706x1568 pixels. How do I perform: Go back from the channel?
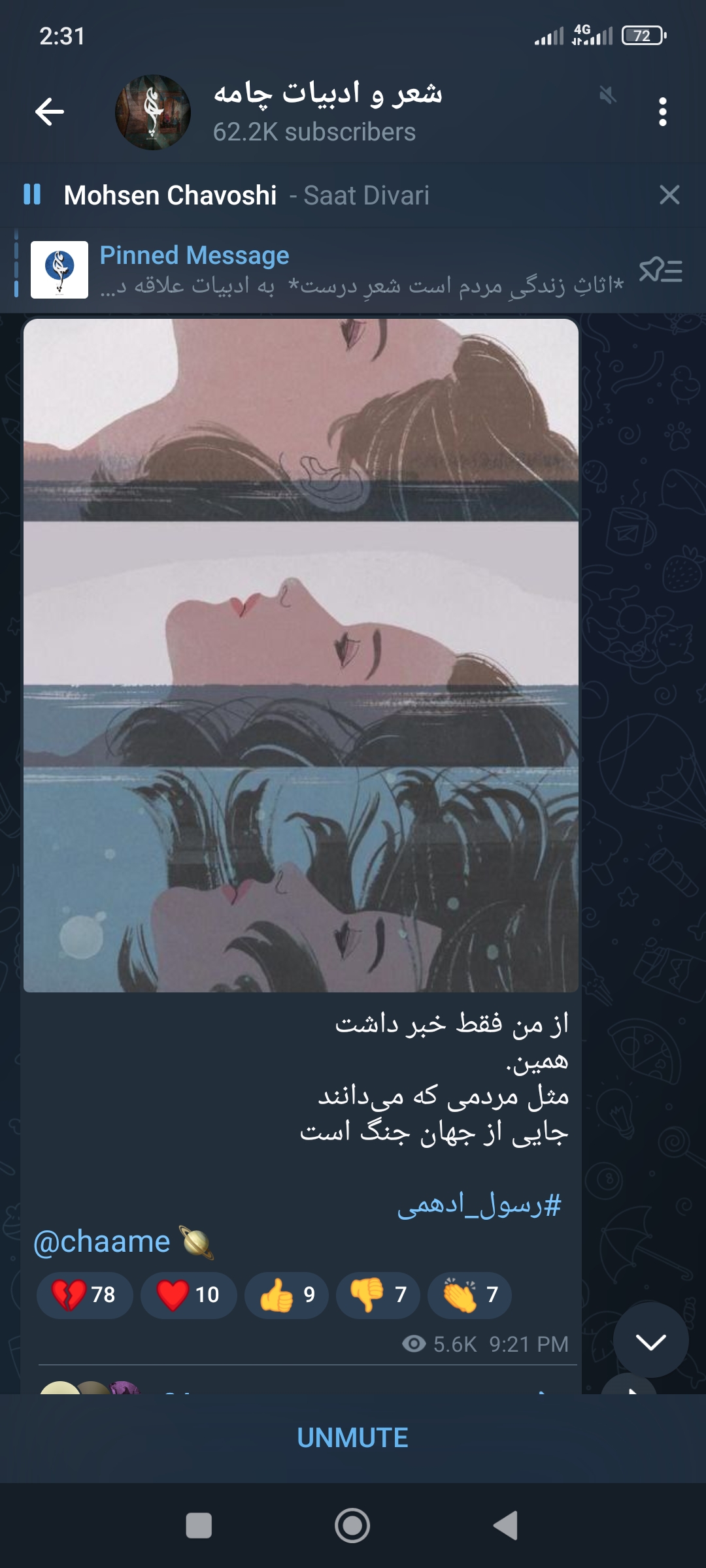[50, 112]
